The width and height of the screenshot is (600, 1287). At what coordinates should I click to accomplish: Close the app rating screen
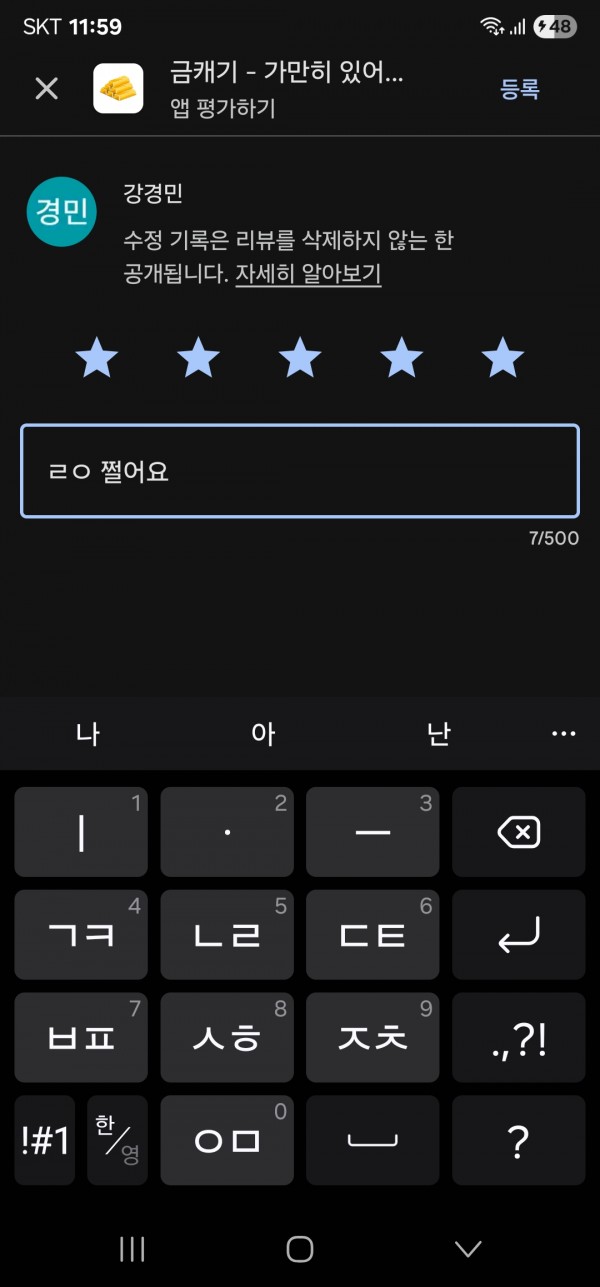(47, 89)
